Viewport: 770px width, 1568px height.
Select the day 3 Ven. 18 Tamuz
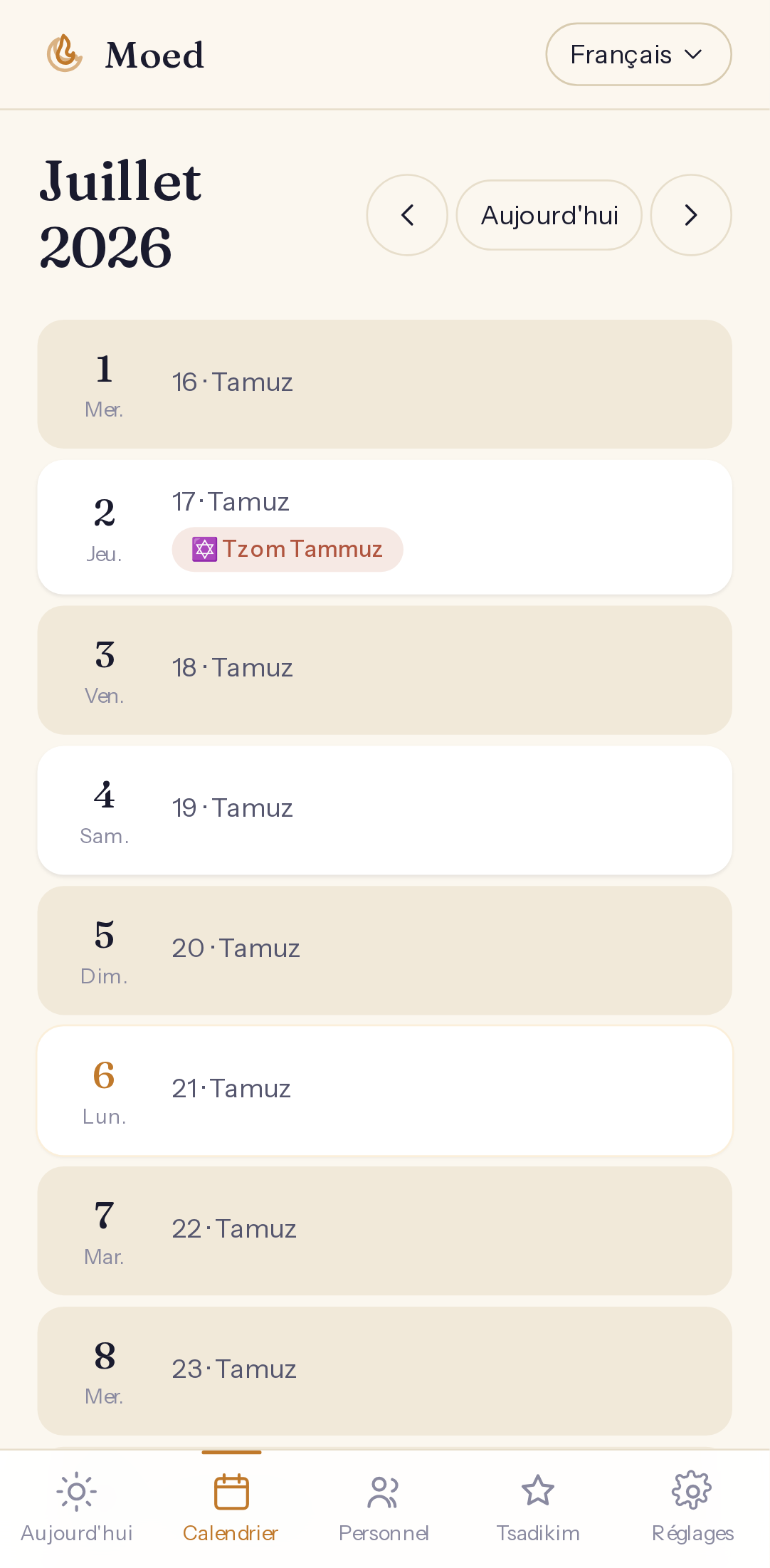tap(384, 670)
